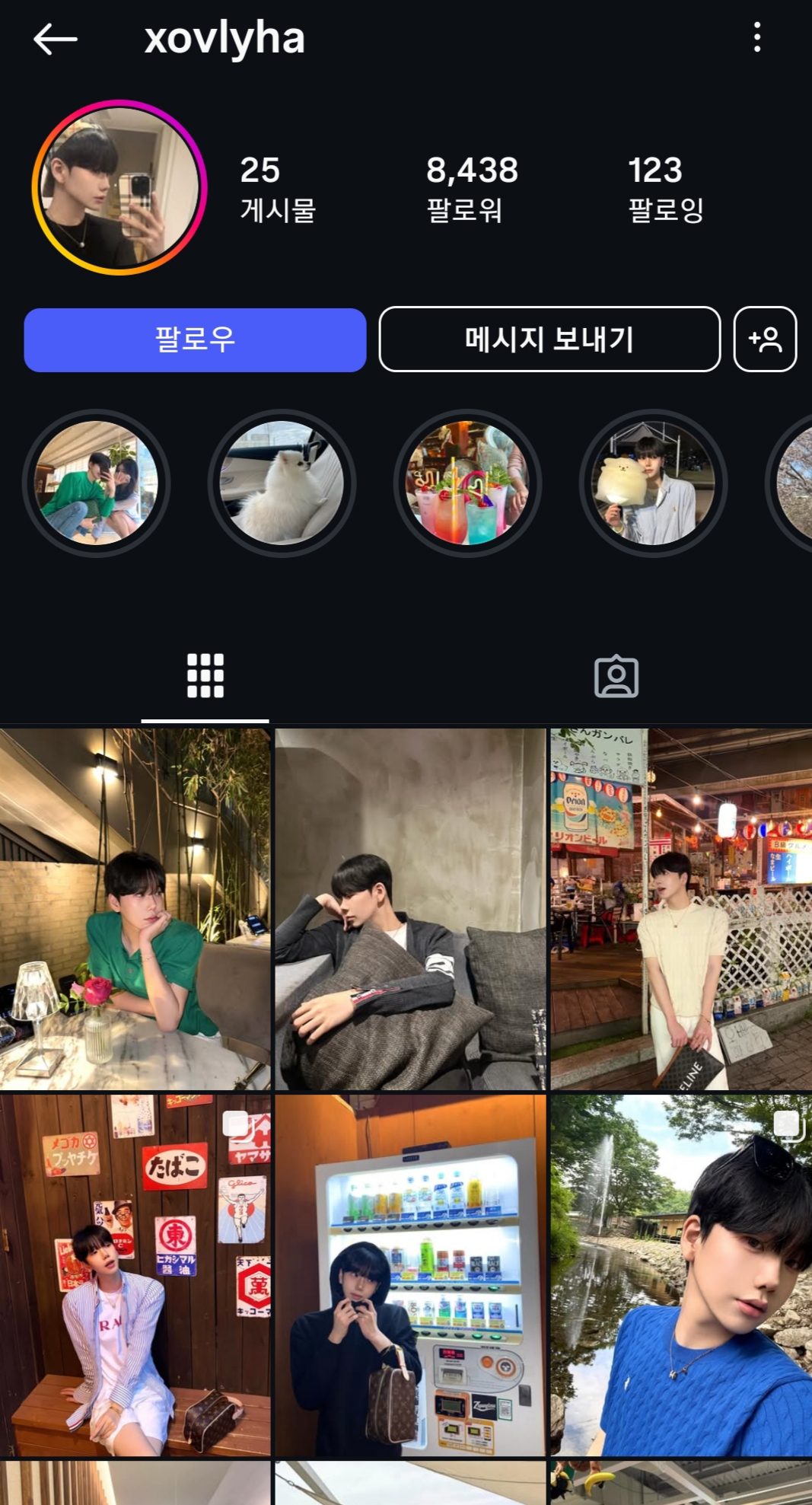Open the 123 팔로잉 list
This screenshot has width=812, height=1505.
[x=665, y=189]
